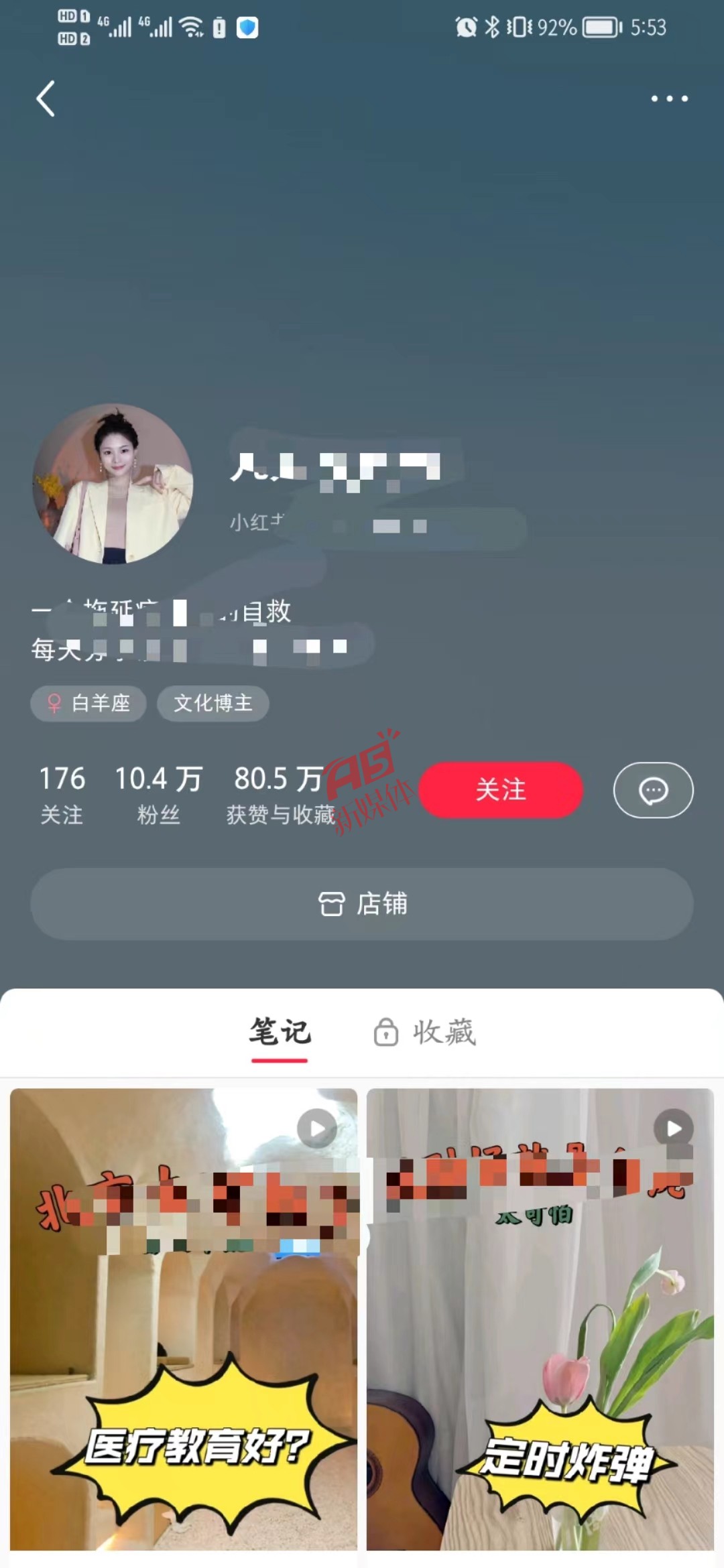Tap the 文化博主 chip
Image resolution: width=724 pixels, height=1568 pixels.
coord(213,703)
